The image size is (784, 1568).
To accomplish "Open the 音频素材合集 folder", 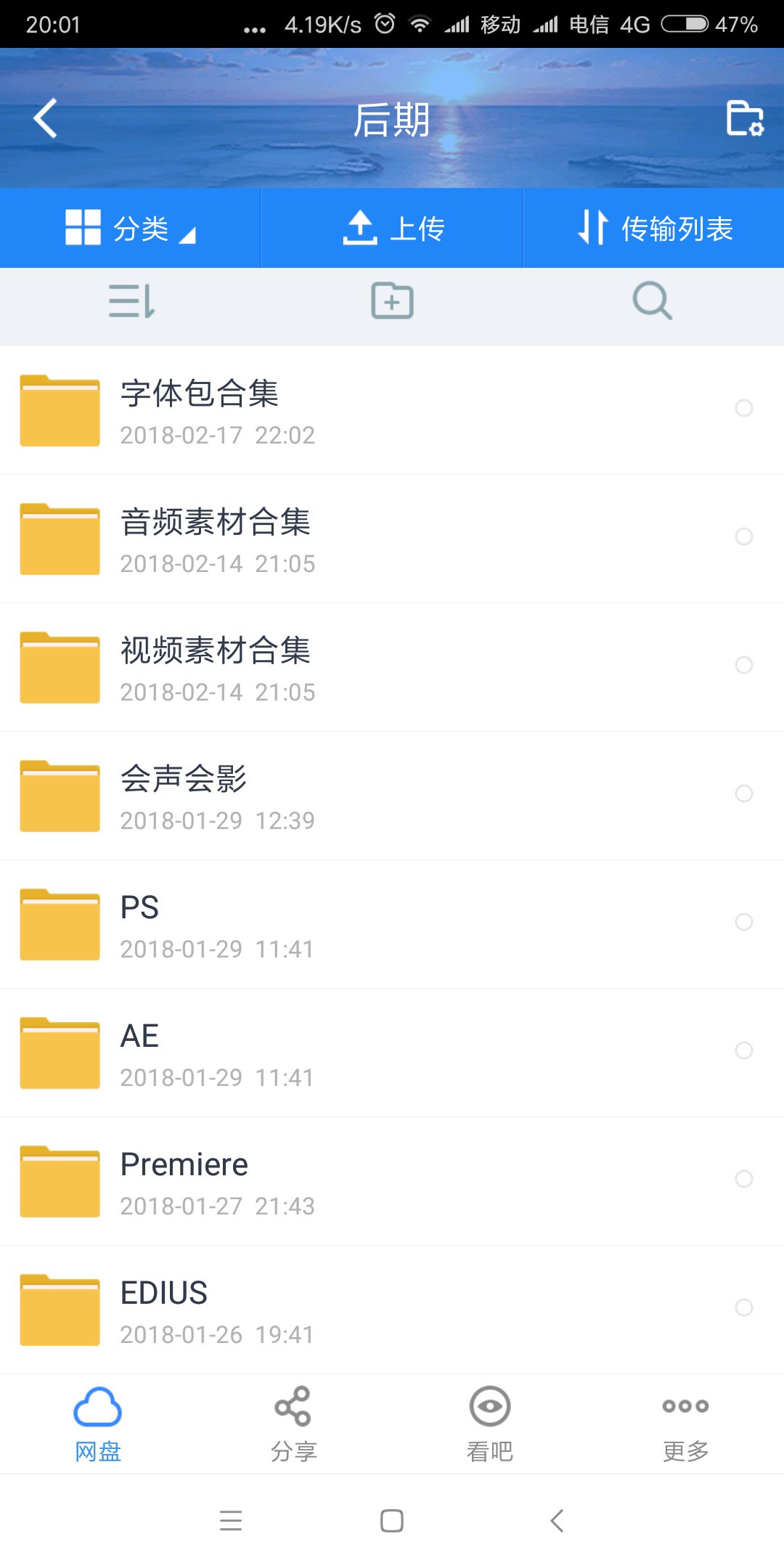I will [290, 539].
